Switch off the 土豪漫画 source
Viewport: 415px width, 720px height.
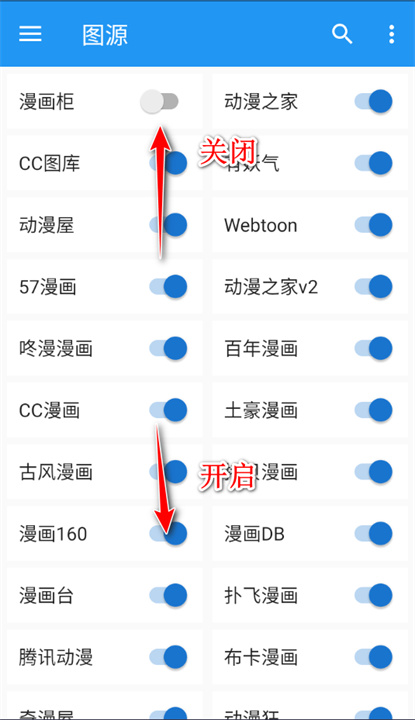(374, 410)
